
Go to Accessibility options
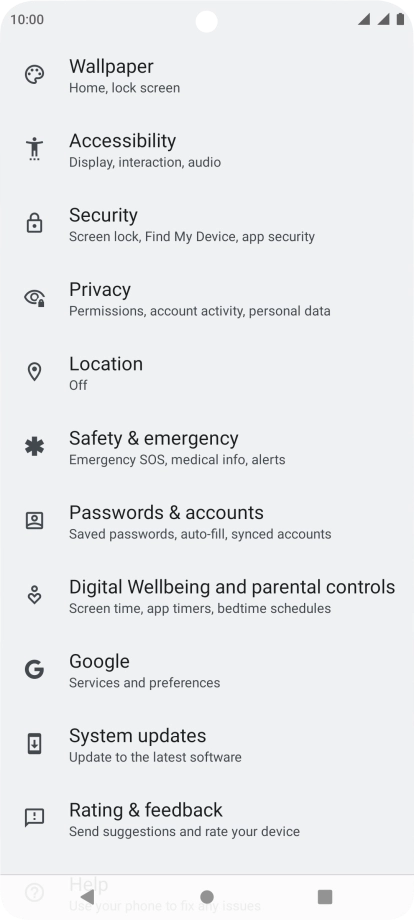click(x=207, y=150)
